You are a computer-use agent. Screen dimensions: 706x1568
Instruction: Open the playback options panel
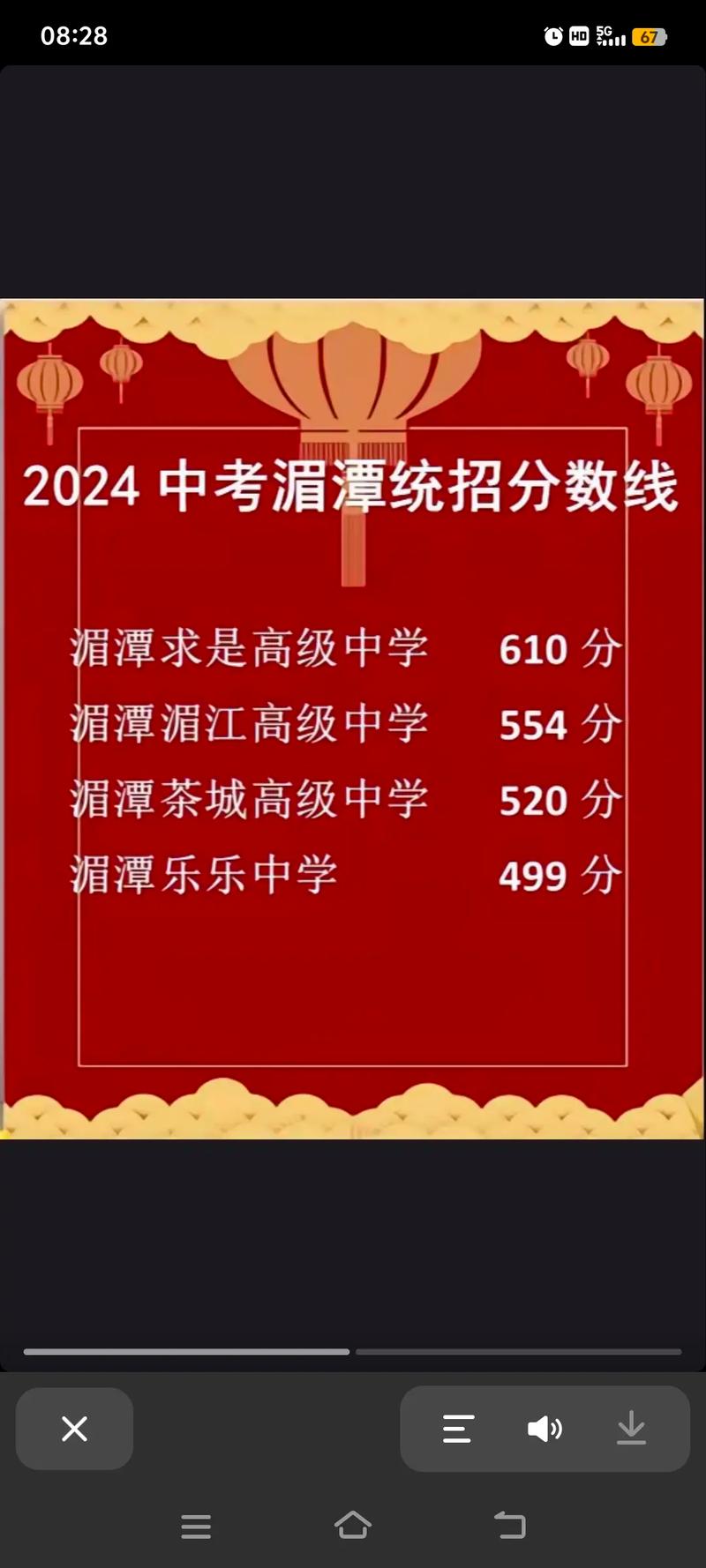point(456,1429)
